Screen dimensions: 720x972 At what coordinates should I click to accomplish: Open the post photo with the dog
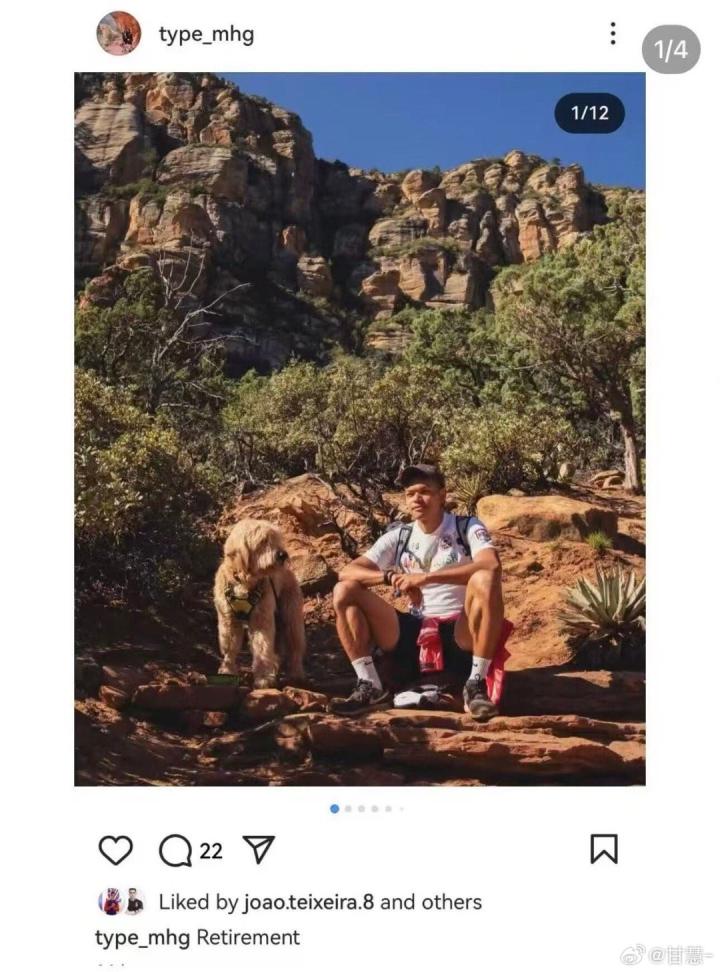359,429
